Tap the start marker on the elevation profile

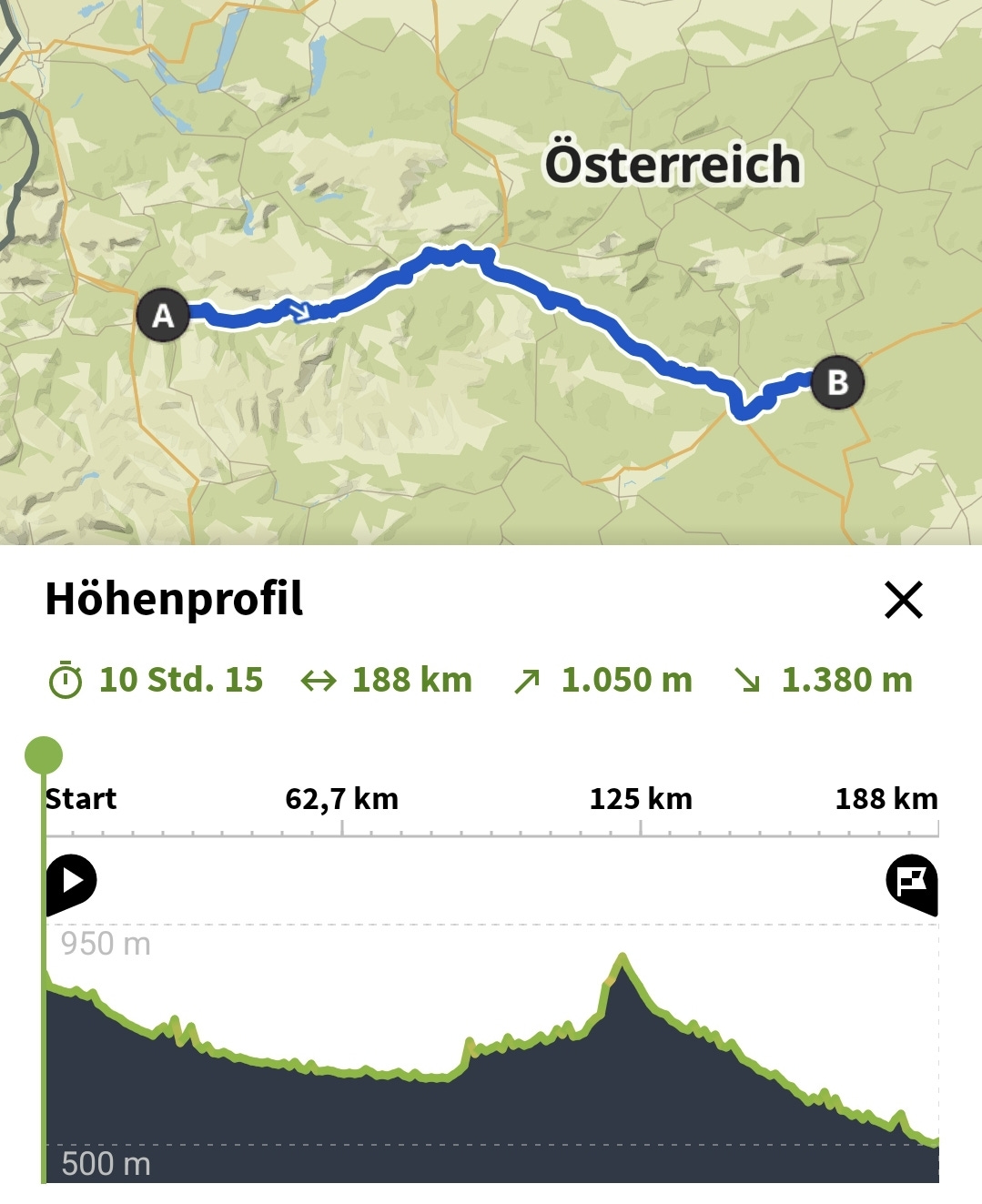click(72, 882)
